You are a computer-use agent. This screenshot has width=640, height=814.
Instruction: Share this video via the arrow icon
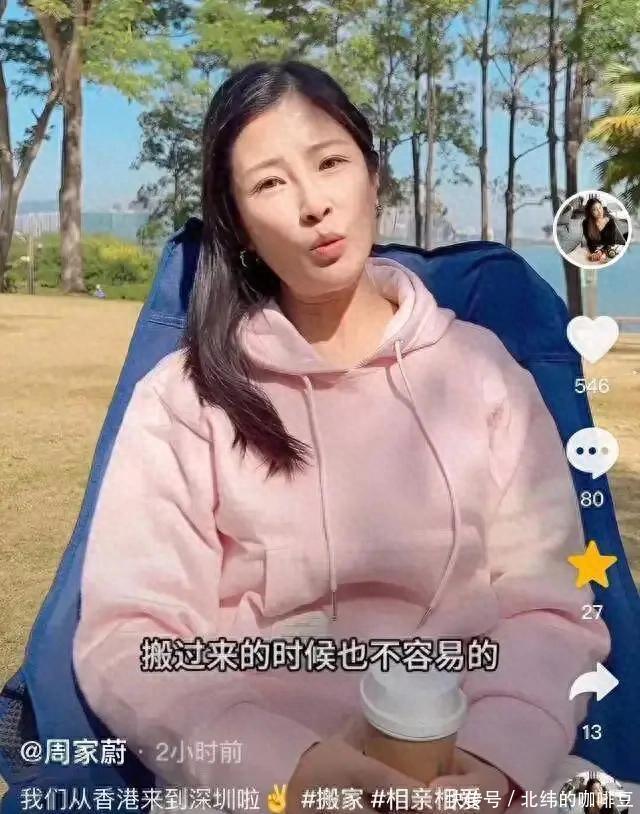592,682
